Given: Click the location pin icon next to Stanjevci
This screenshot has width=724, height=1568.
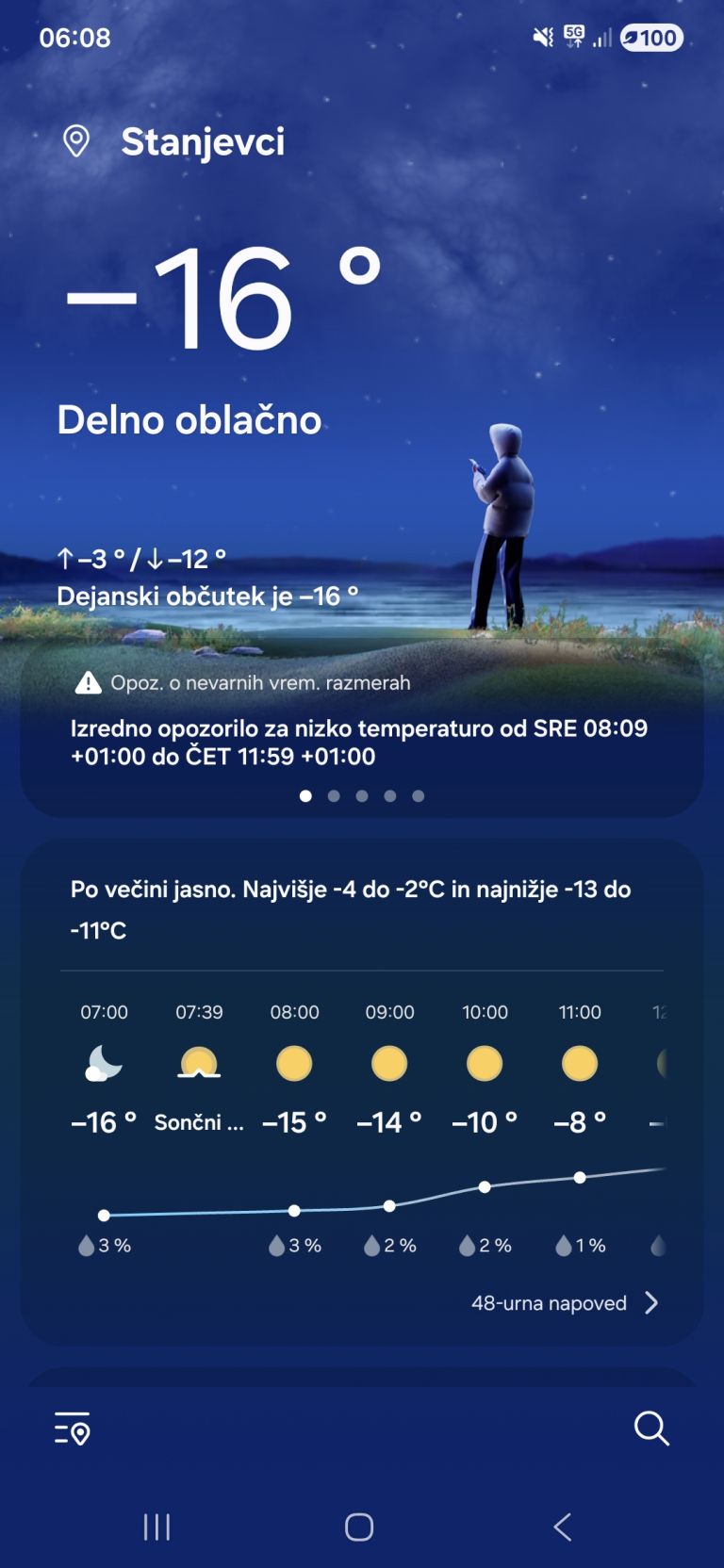Looking at the screenshot, I should 75,140.
